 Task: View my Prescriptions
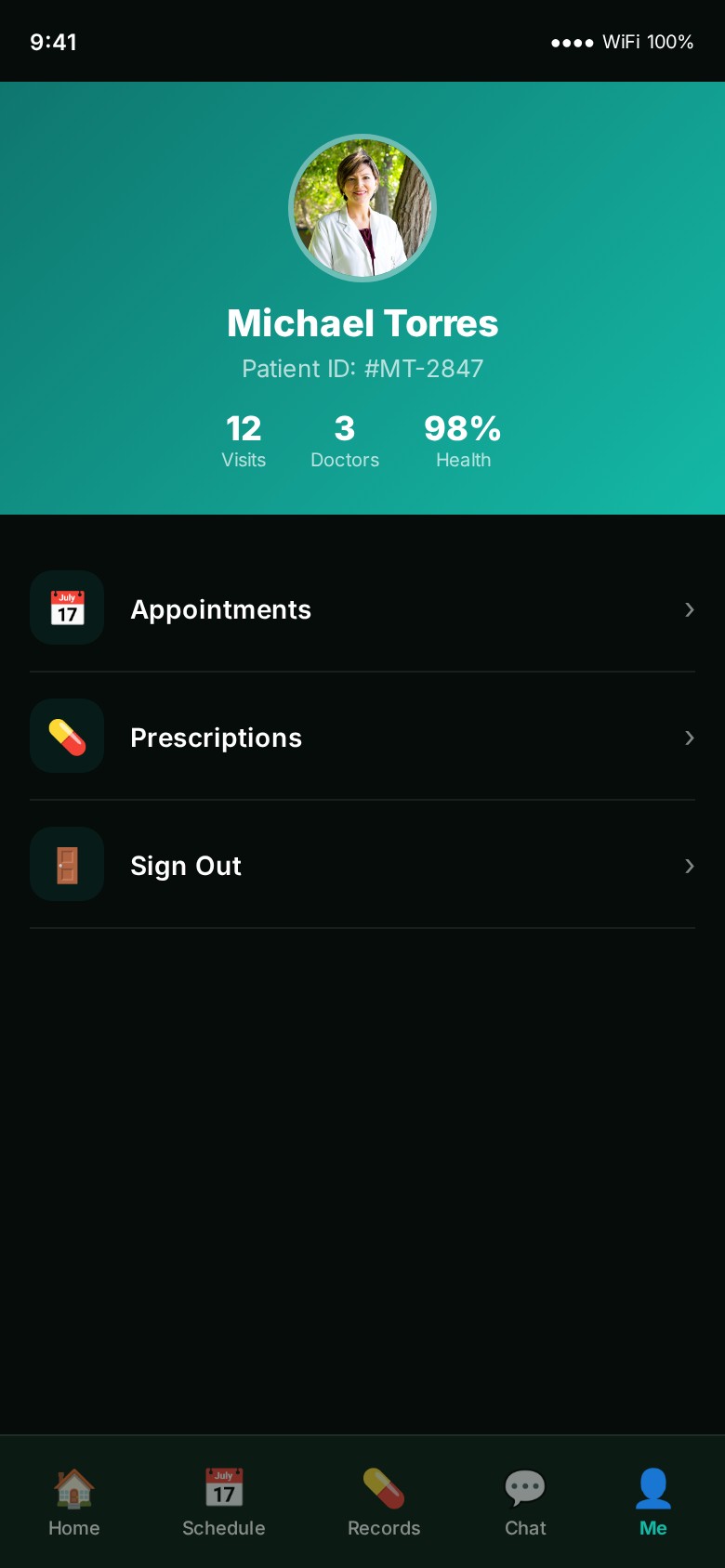(362, 738)
